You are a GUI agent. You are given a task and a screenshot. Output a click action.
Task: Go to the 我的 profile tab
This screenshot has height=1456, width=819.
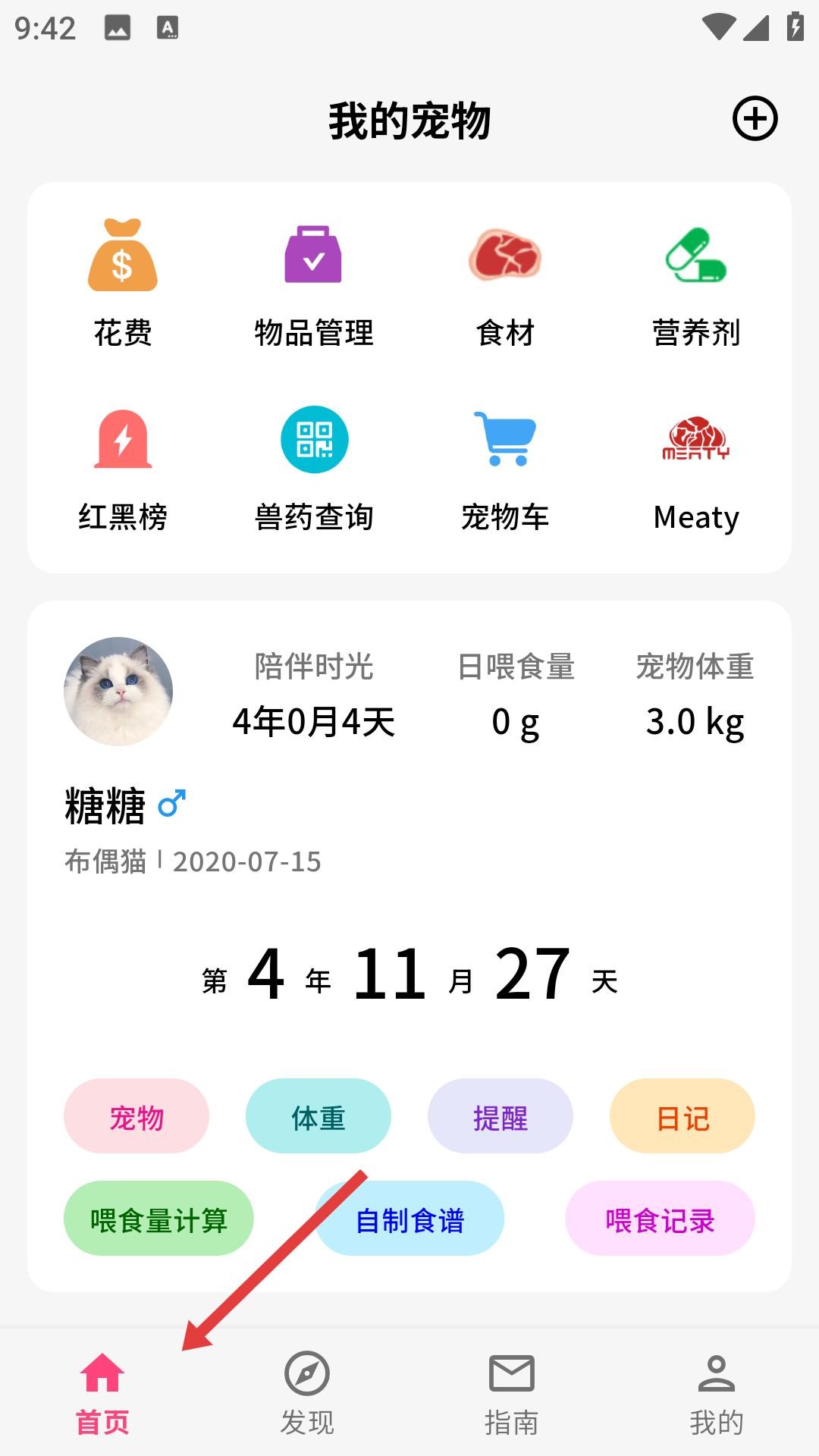(717, 1392)
